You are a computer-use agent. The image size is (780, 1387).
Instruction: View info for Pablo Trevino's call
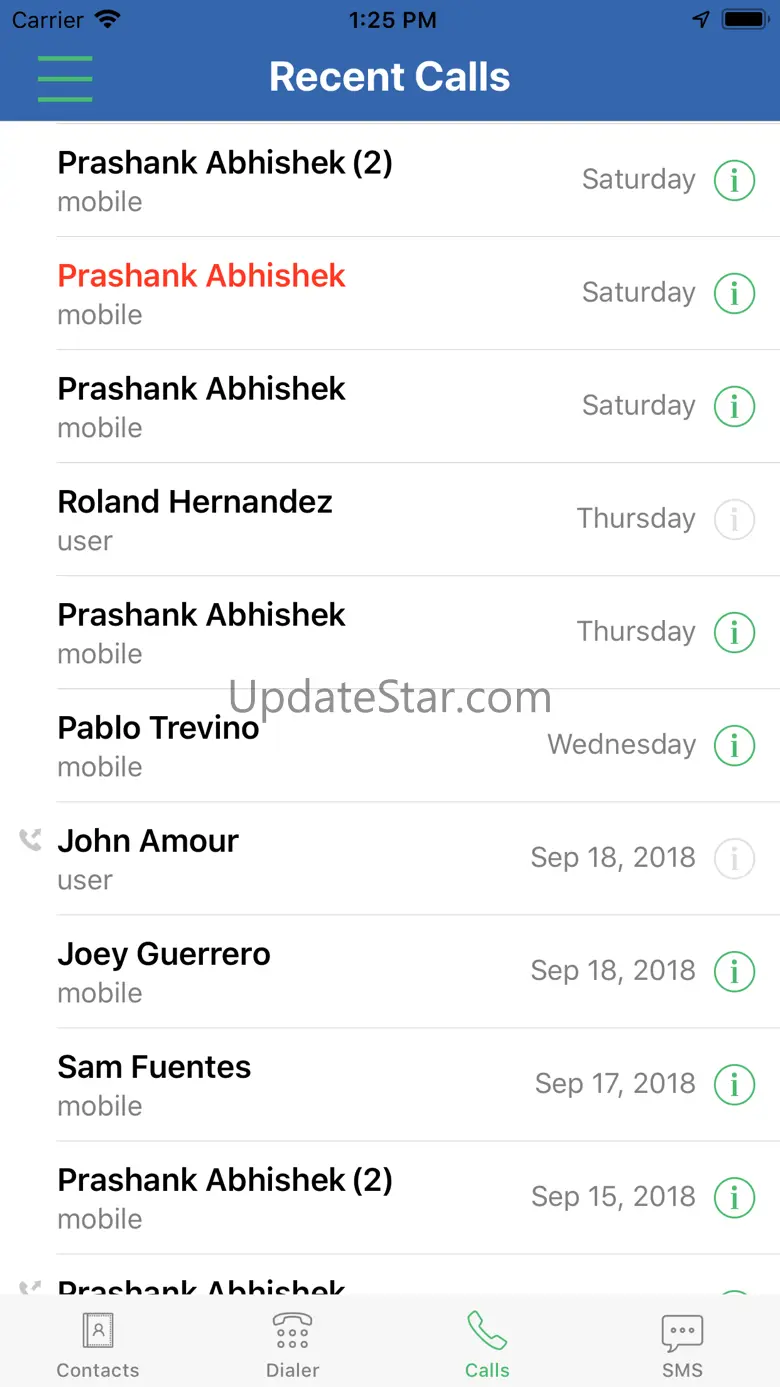(734, 745)
